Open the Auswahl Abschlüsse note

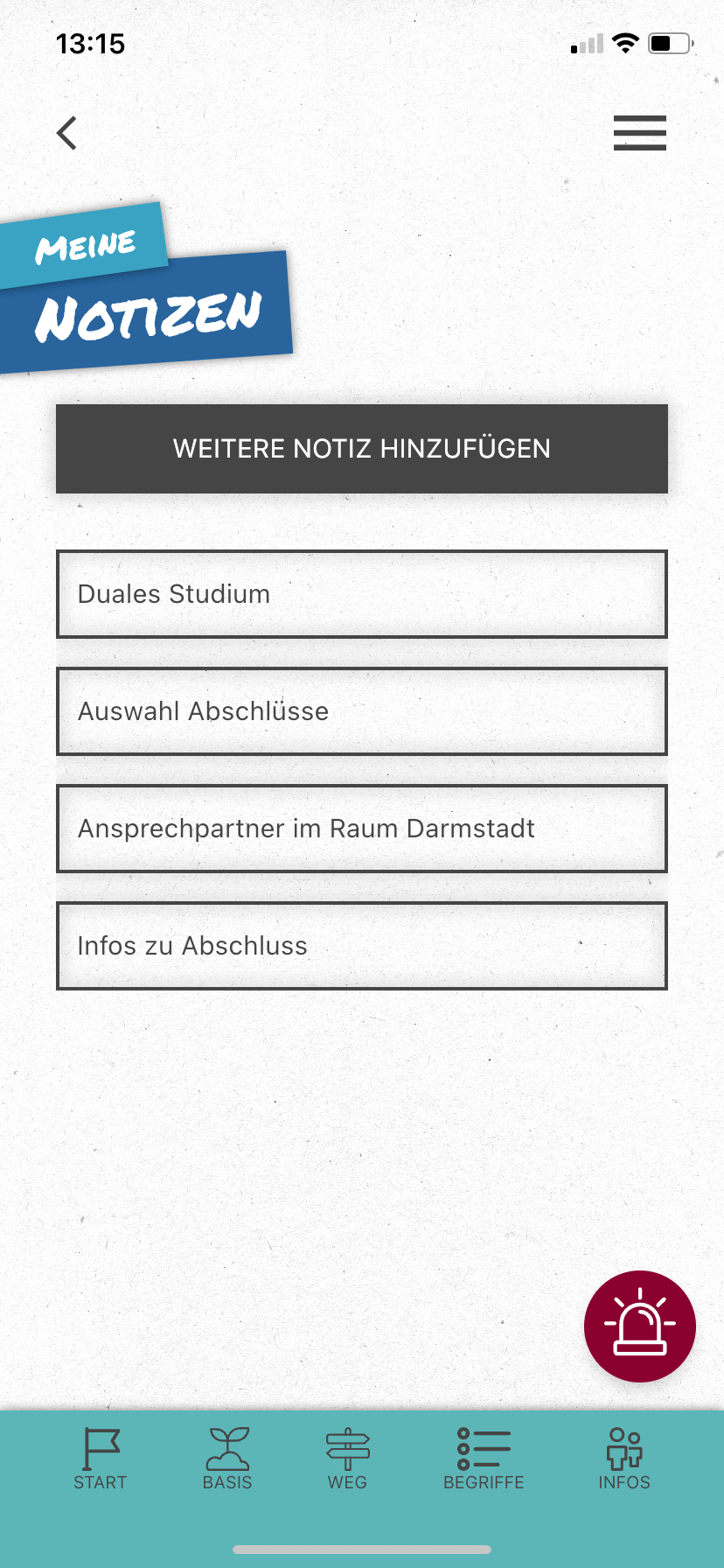coord(362,711)
